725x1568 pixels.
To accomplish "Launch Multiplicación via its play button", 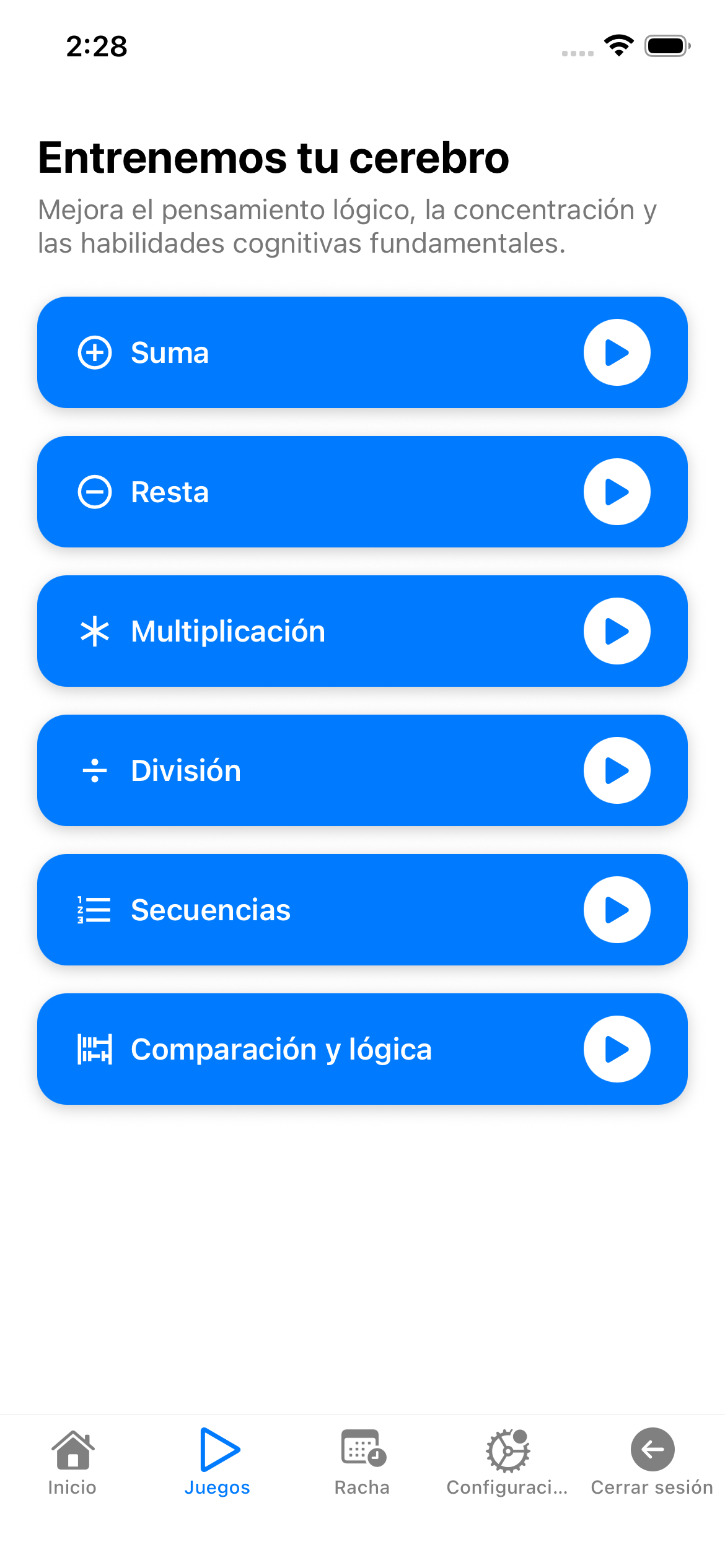I will [617, 631].
